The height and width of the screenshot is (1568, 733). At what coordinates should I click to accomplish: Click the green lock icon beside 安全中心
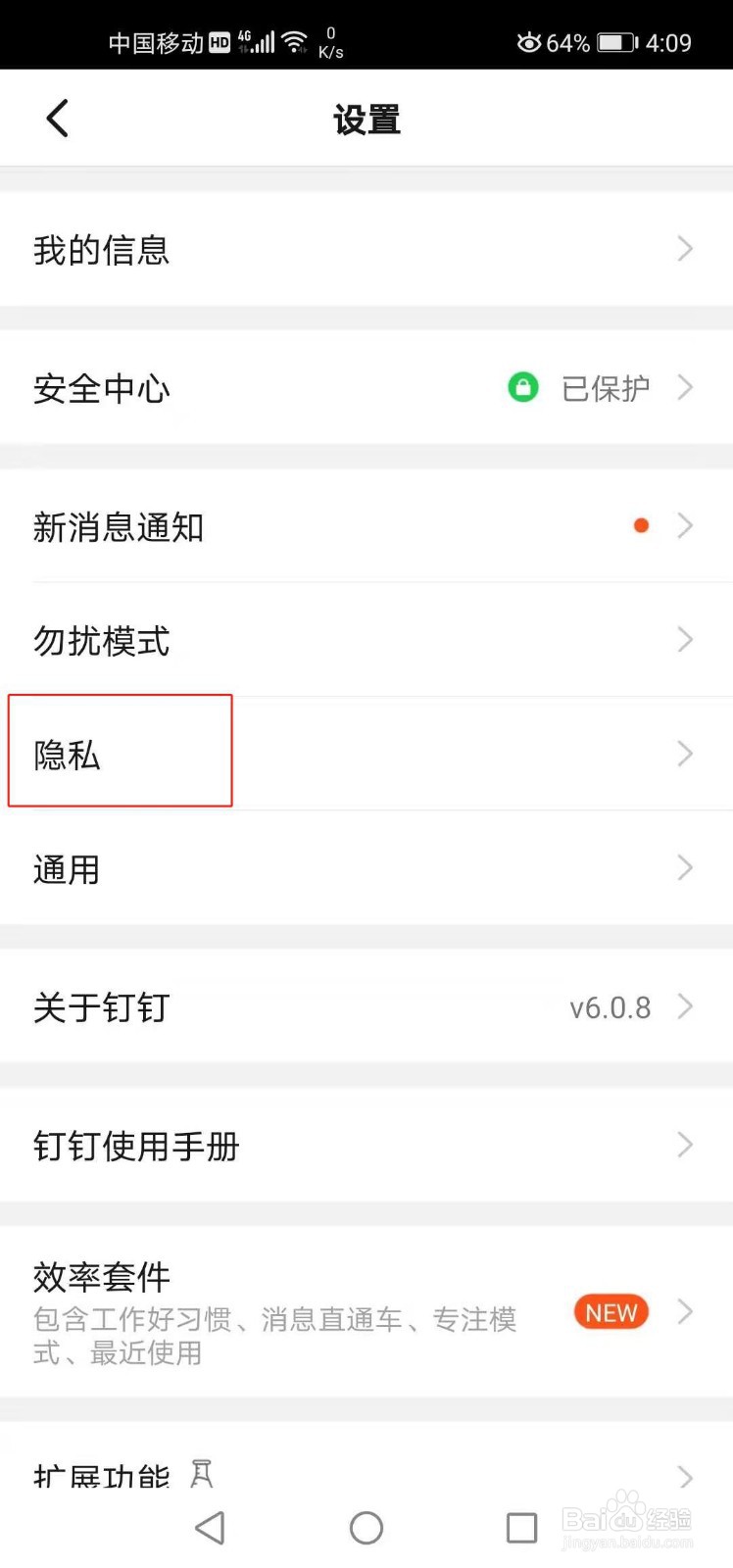(x=523, y=388)
